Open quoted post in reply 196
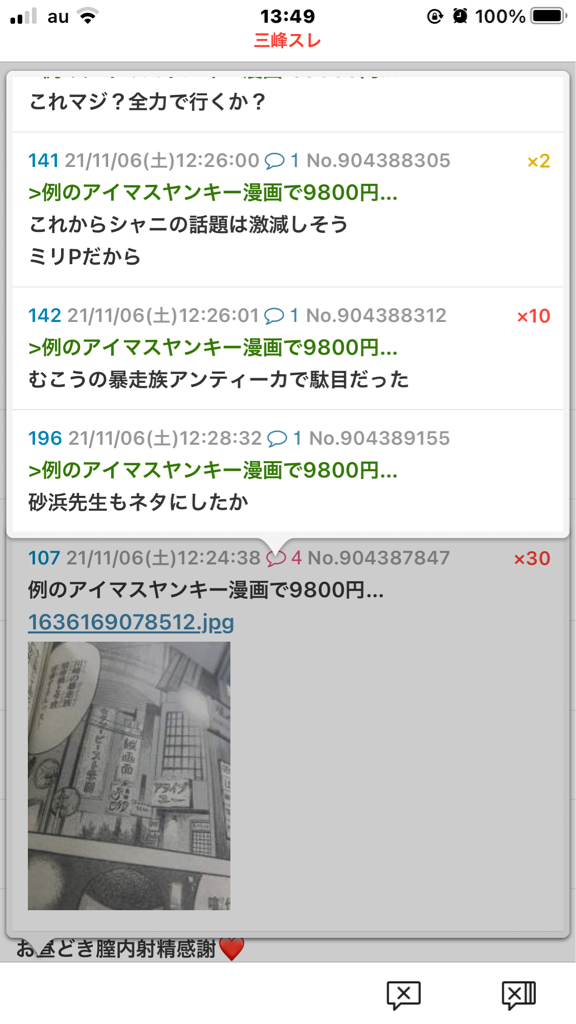576x1024 pixels. [213, 470]
